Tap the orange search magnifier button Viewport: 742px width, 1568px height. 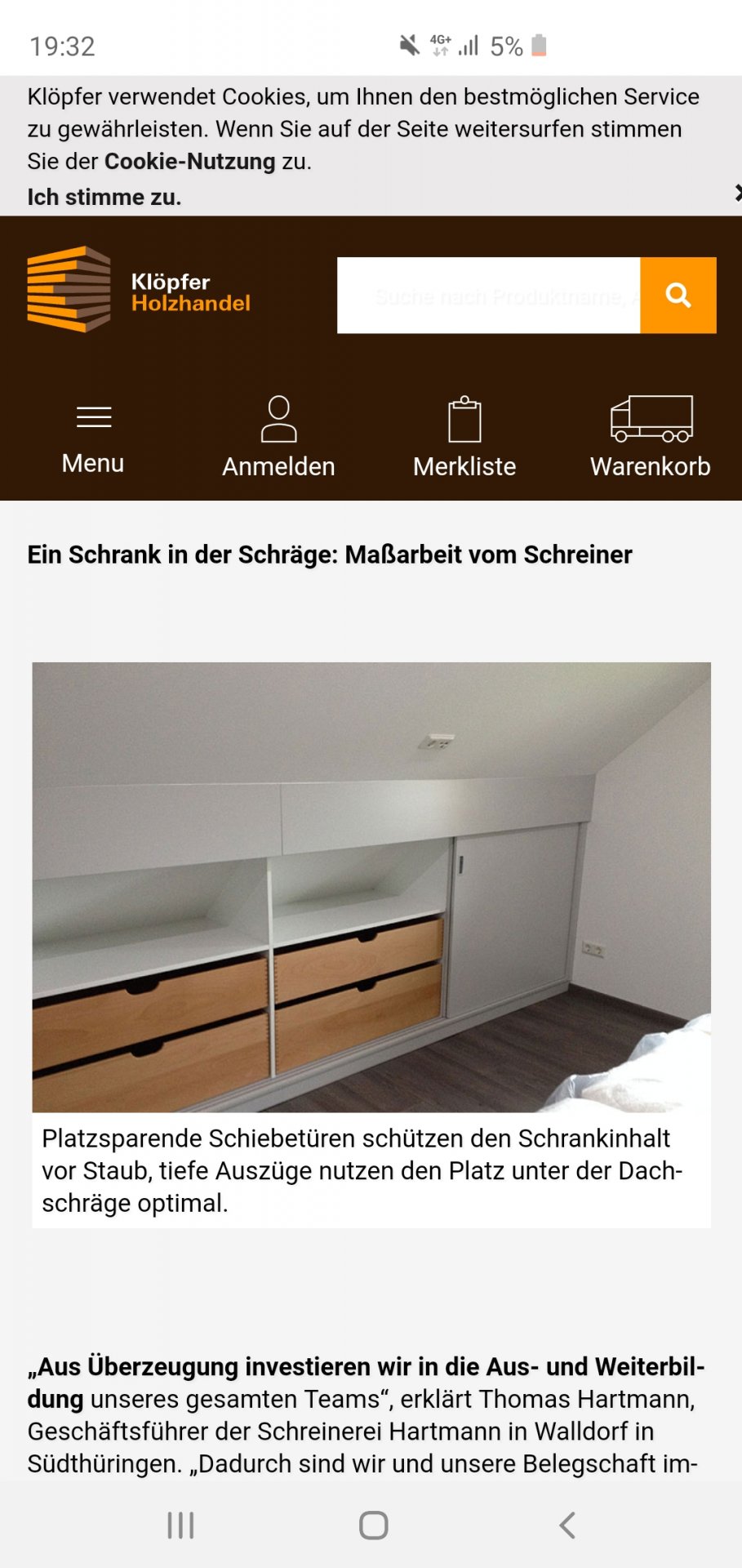click(678, 295)
